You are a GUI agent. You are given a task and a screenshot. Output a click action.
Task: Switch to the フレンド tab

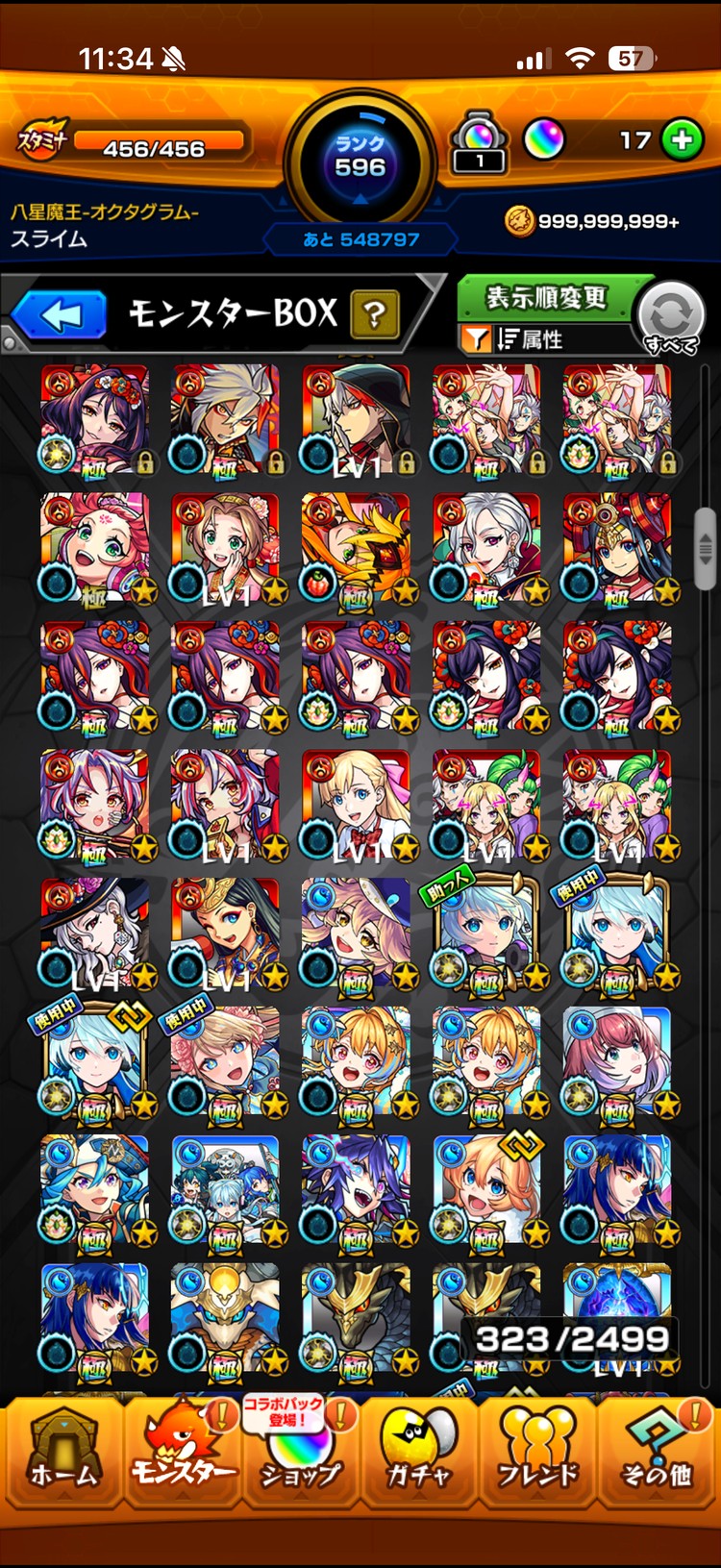click(x=537, y=1451)
